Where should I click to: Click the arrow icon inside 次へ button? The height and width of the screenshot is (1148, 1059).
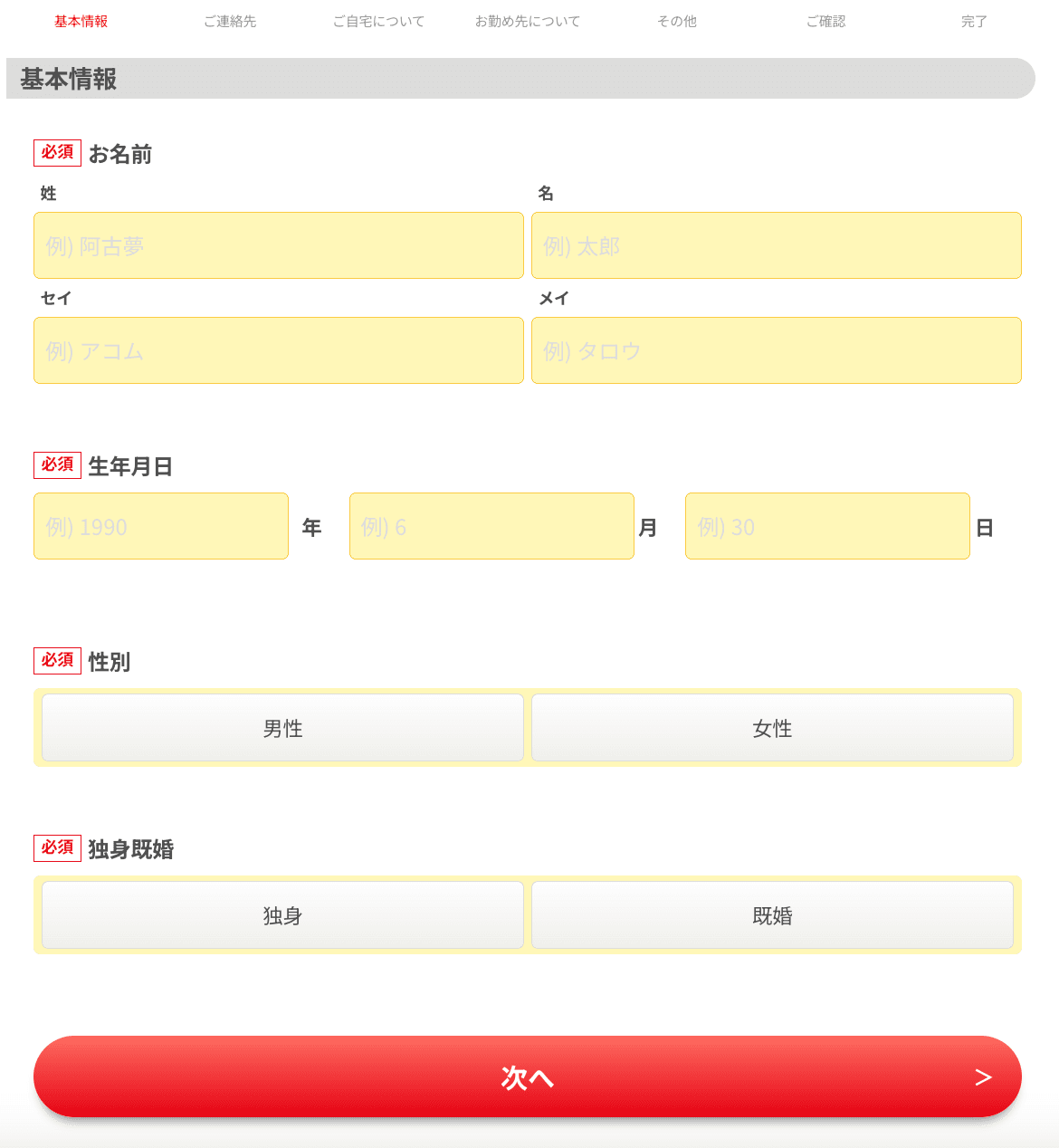pos(984,1077)
